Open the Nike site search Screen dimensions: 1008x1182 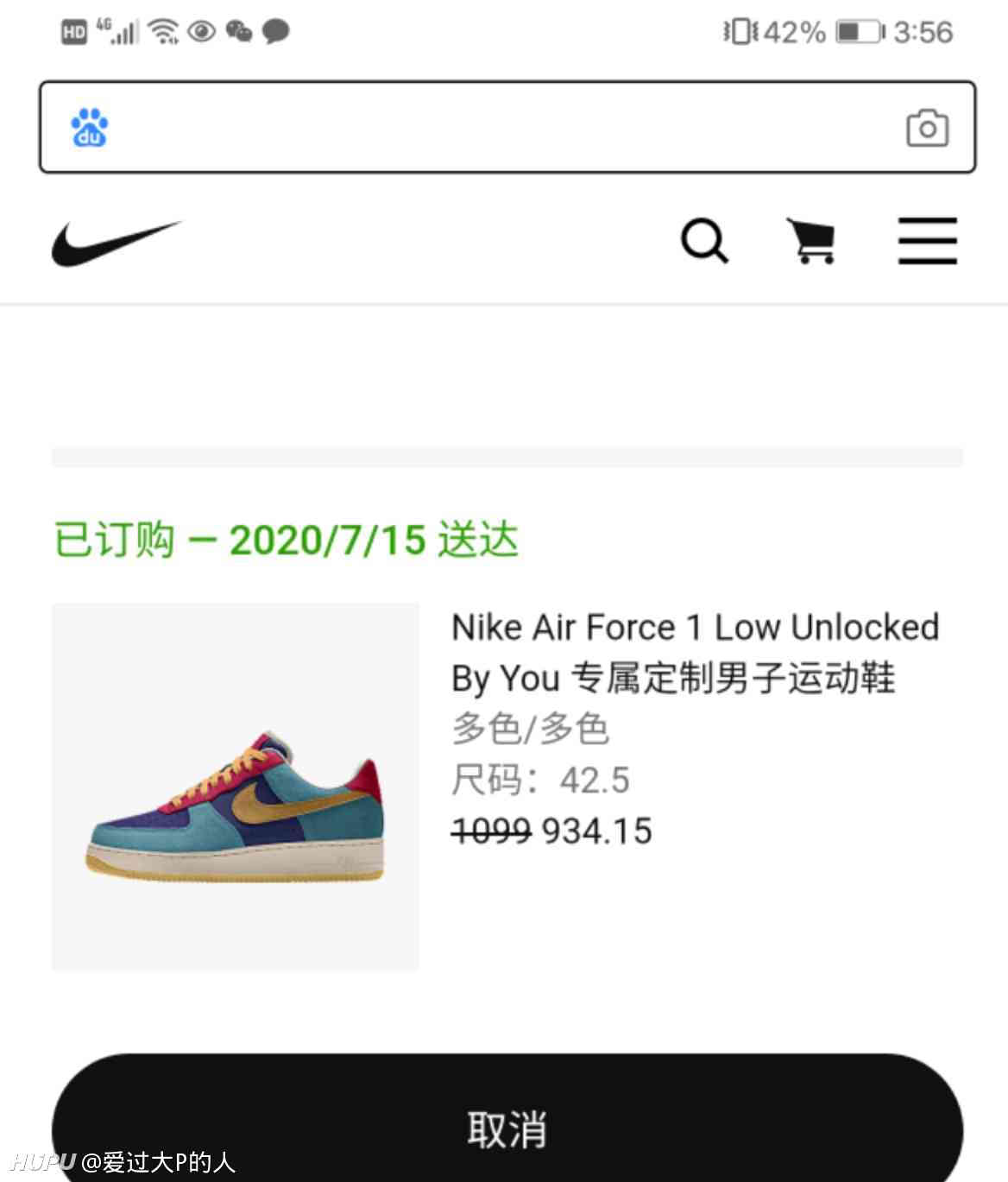tap(704, 241)
